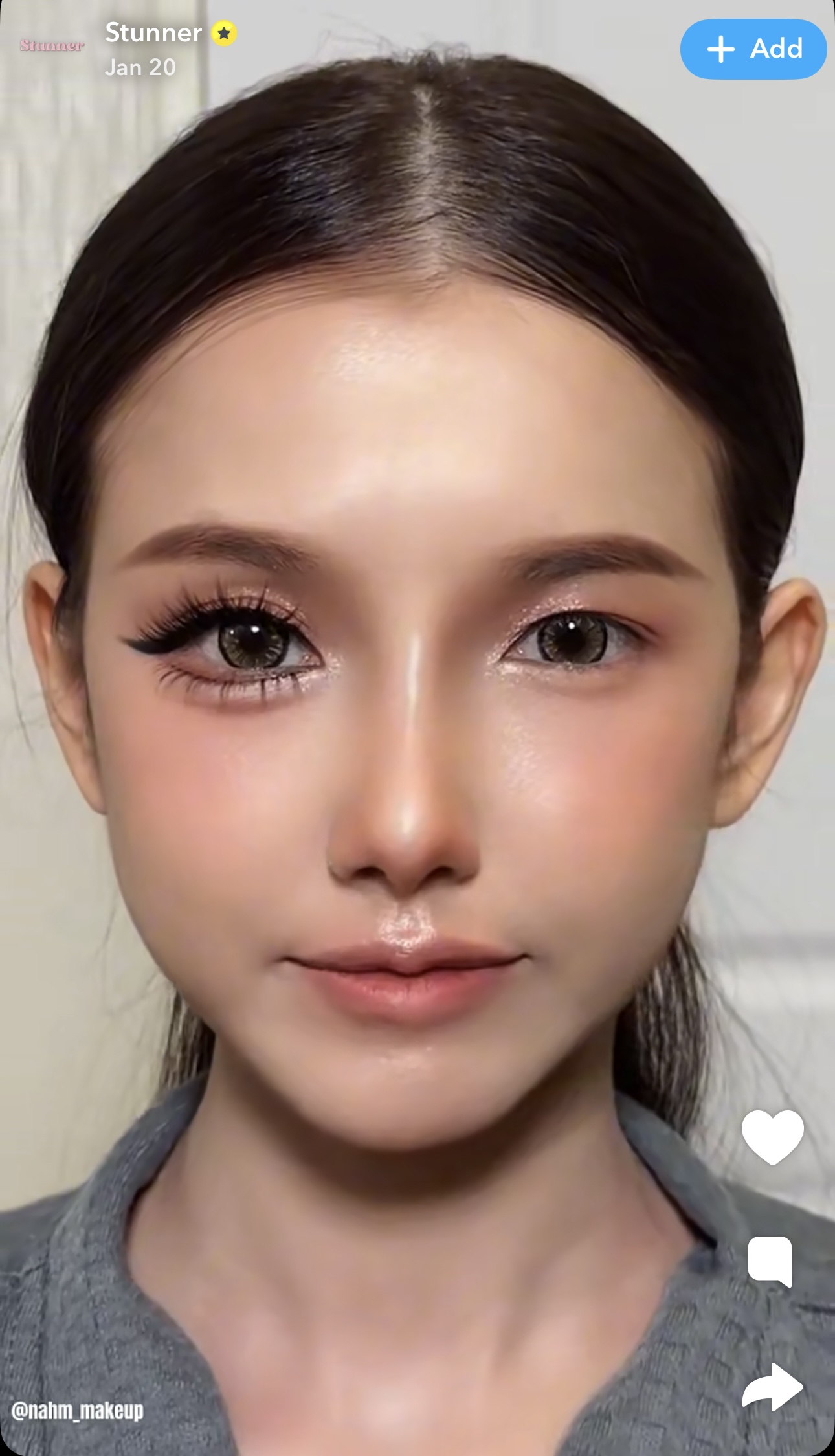The width and height of the screenshot is (835, 1456).
Task: Open the Stunner profile name
Action: (x=153, y=32)
